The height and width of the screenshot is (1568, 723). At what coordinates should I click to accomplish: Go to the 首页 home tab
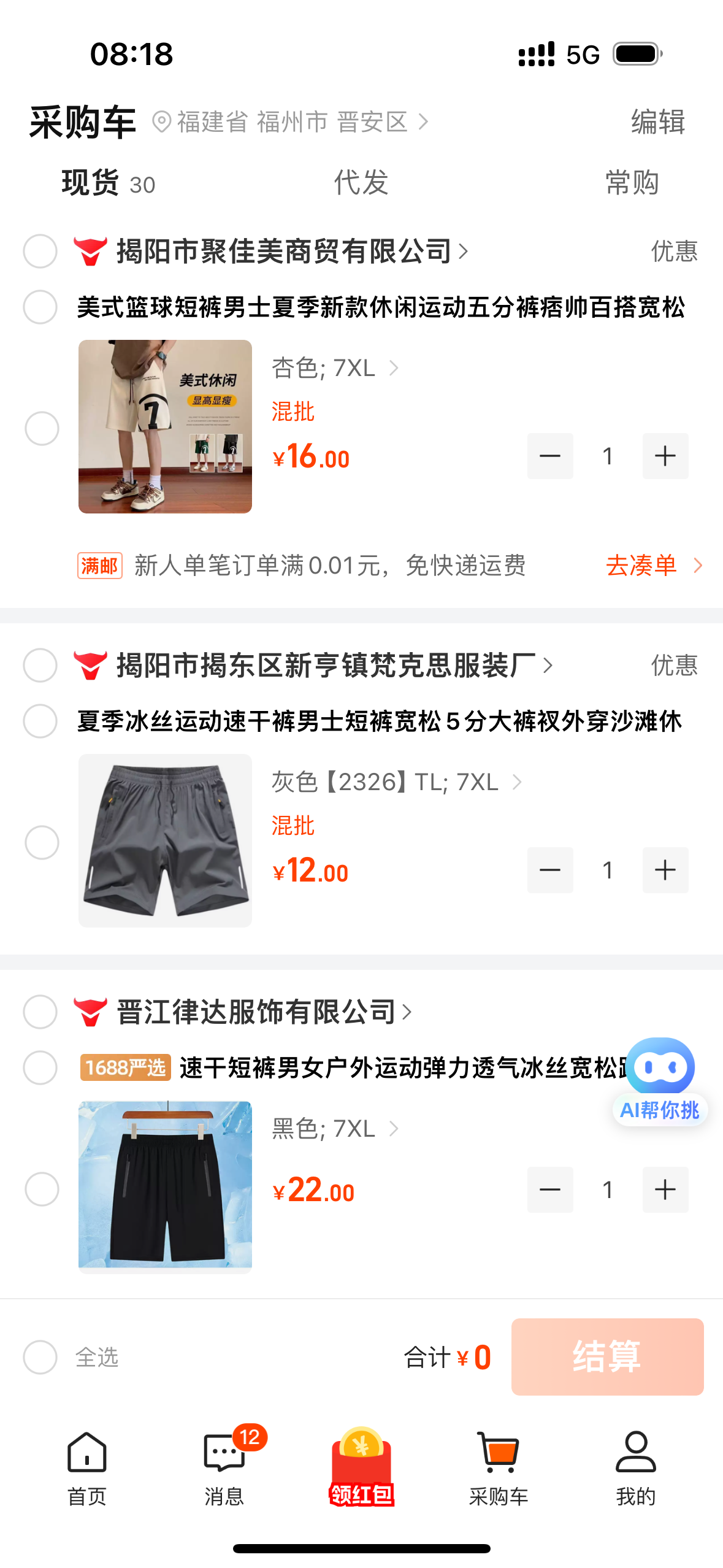click(86, 1469)
